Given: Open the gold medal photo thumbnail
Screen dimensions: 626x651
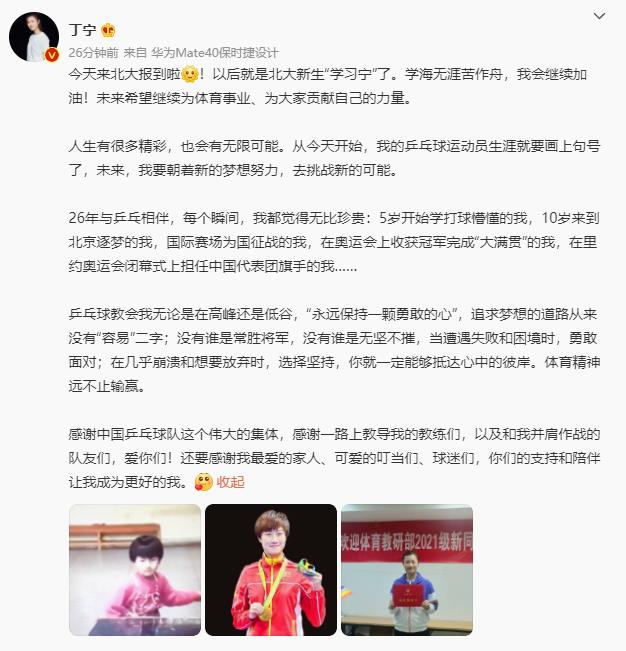Looking at the screenshot, I should coord(270,570).
